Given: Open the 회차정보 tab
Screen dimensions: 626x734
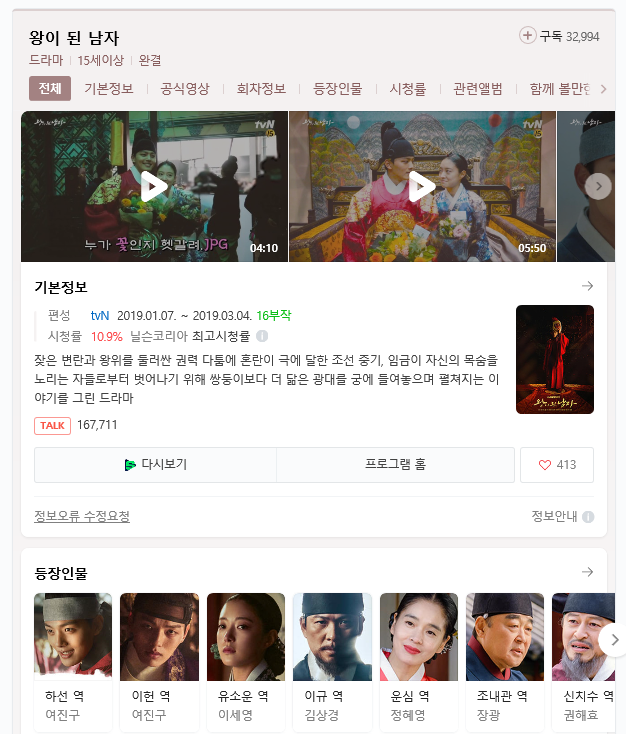Looking at the screenshot, I should coord(261,89).
